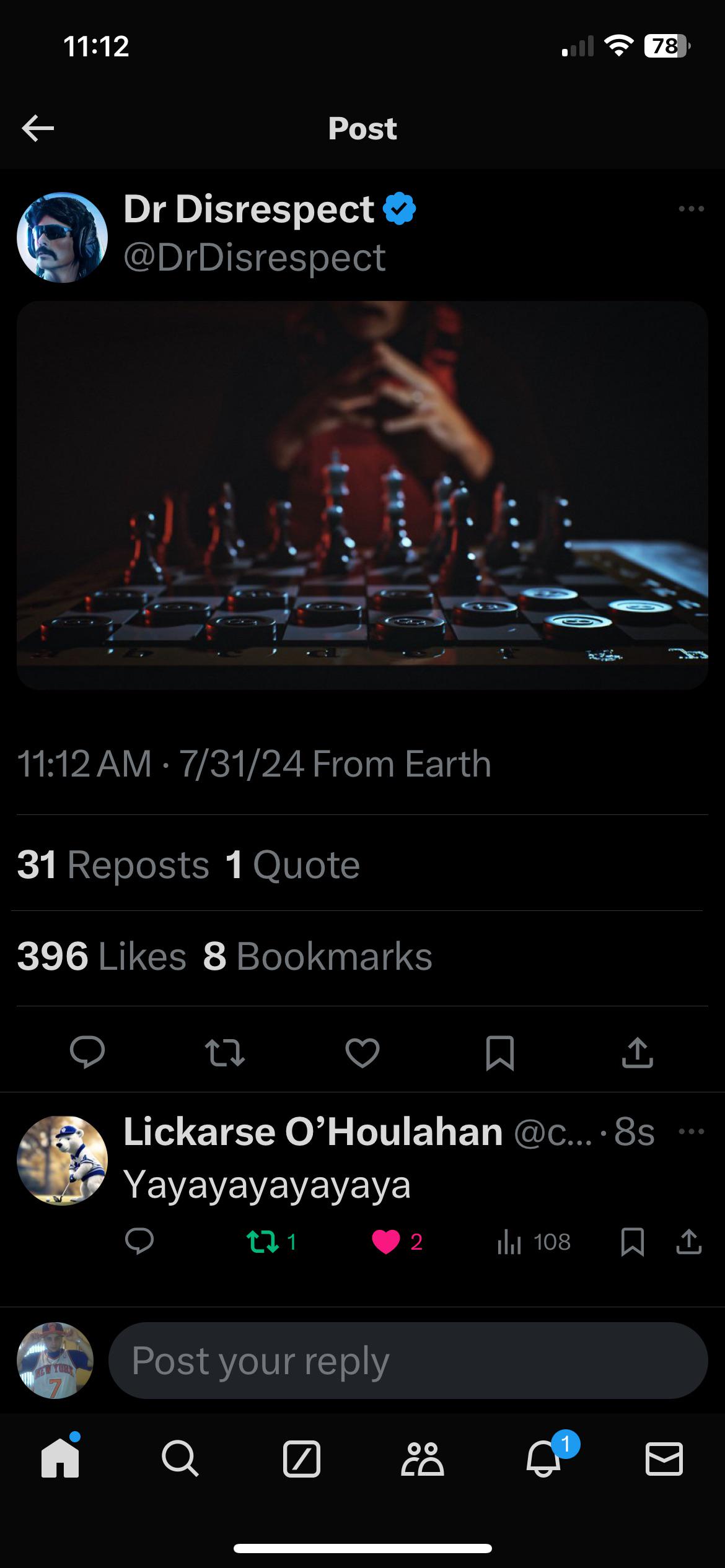Go back using the arrow icon
The width and height of the screenshot is (725, 1568).
point(38,128)
